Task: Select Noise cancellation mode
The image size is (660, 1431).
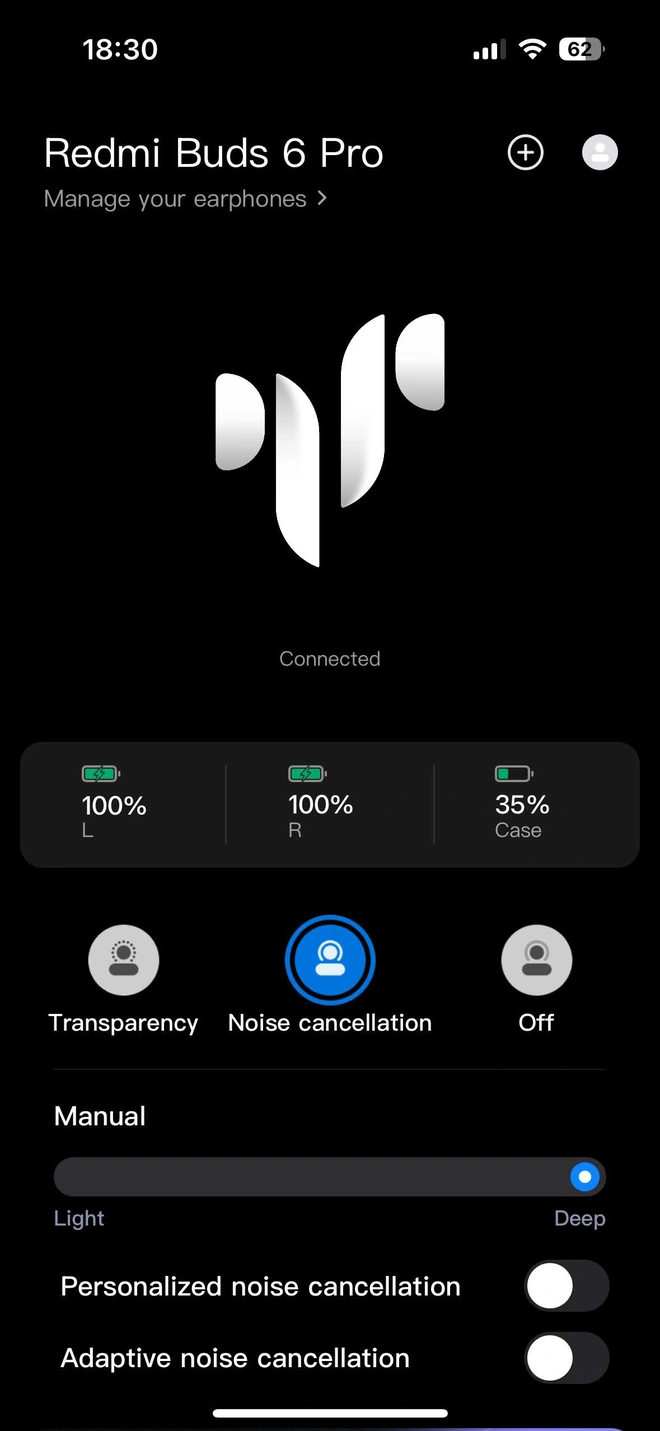Action: (330, 961)
